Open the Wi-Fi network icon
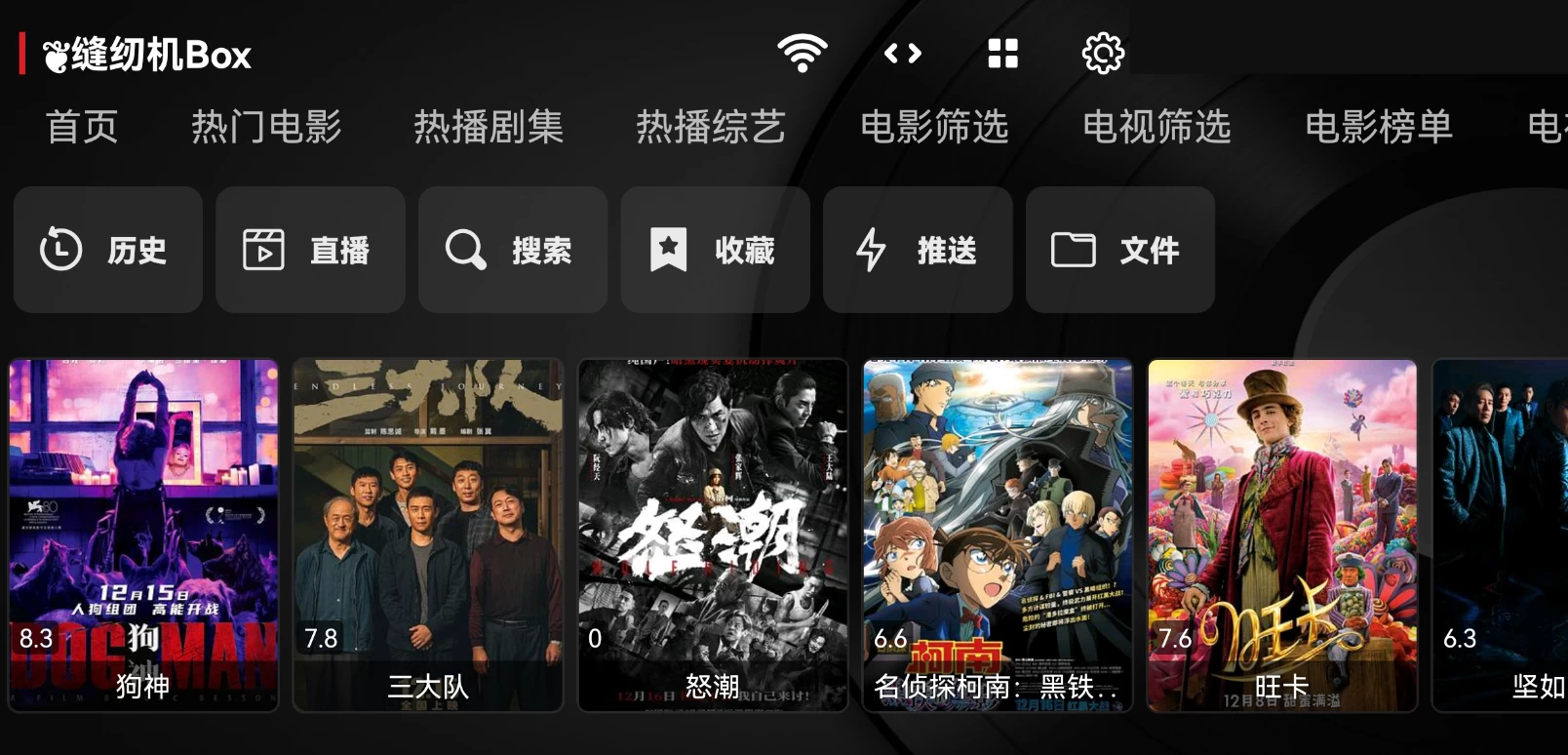The image size is (1568, 755). (x=802, y=53)
